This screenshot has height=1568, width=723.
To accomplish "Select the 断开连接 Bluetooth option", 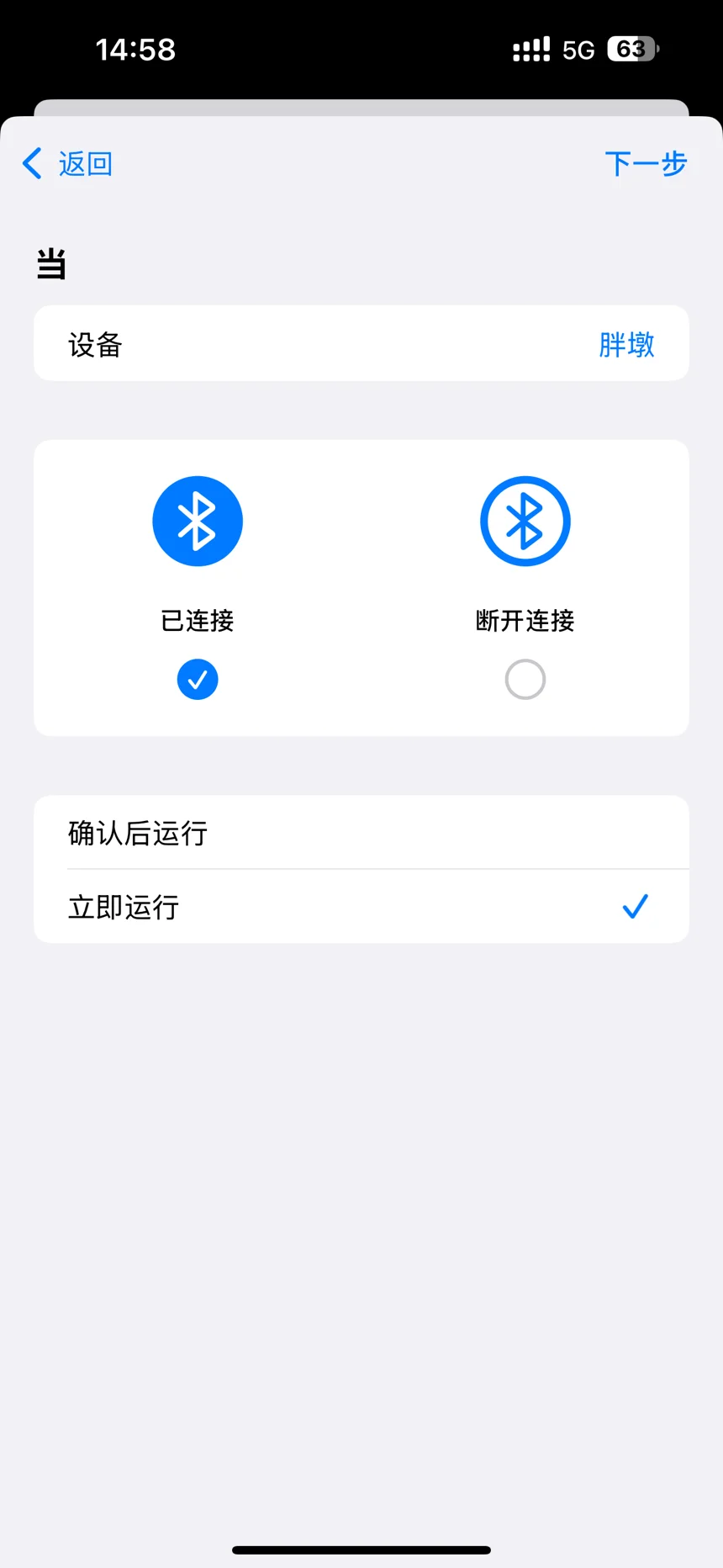I will [x=525, y=587].
